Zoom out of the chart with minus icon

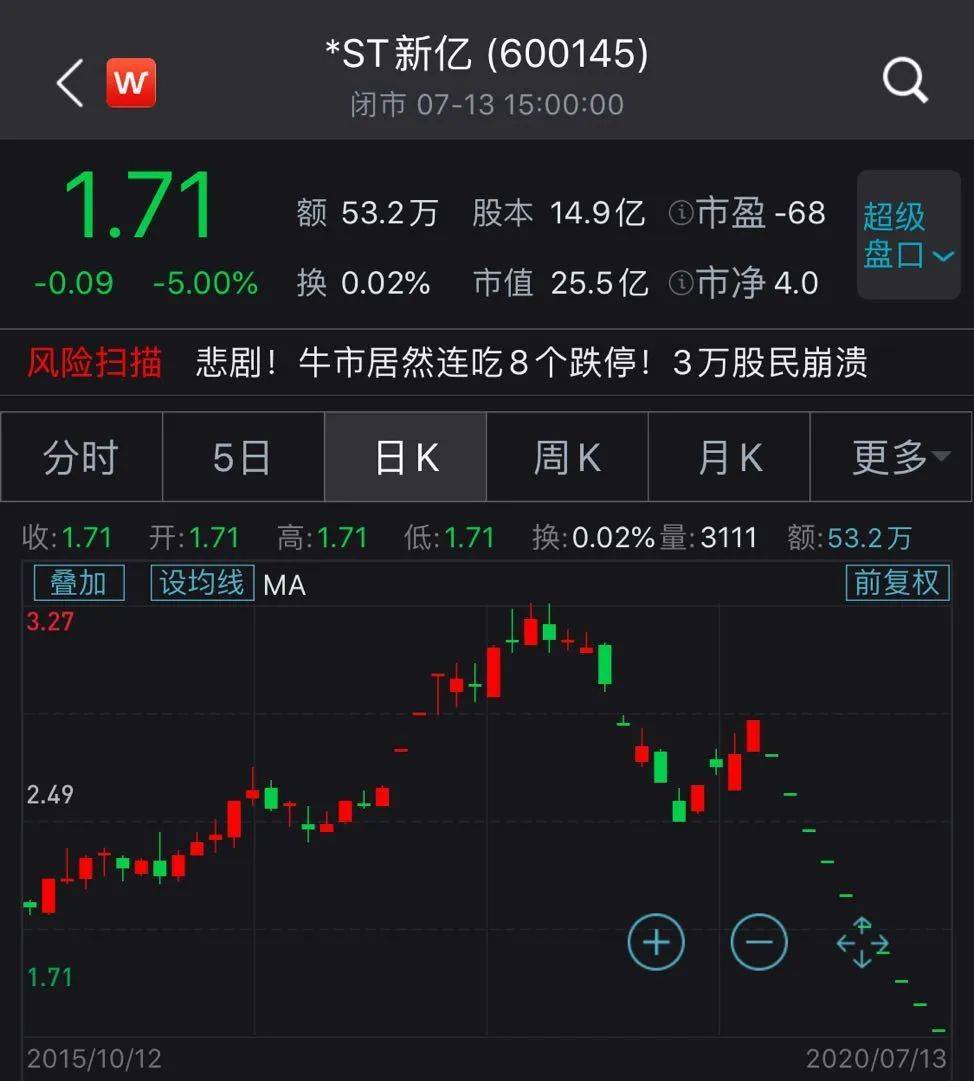point(758,941)
